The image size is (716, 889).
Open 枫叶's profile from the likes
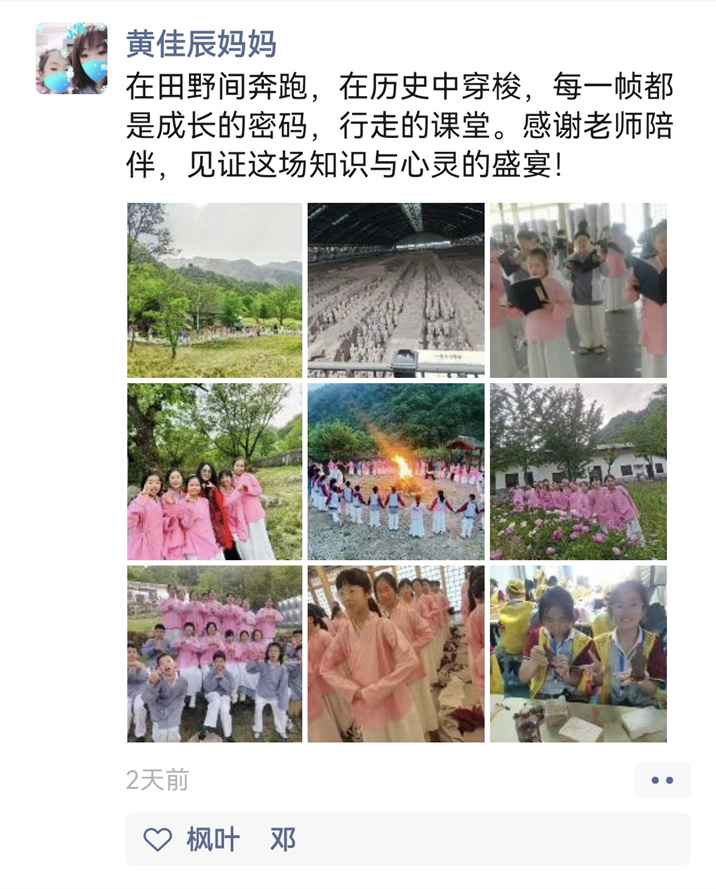click(x=213, y=839)
